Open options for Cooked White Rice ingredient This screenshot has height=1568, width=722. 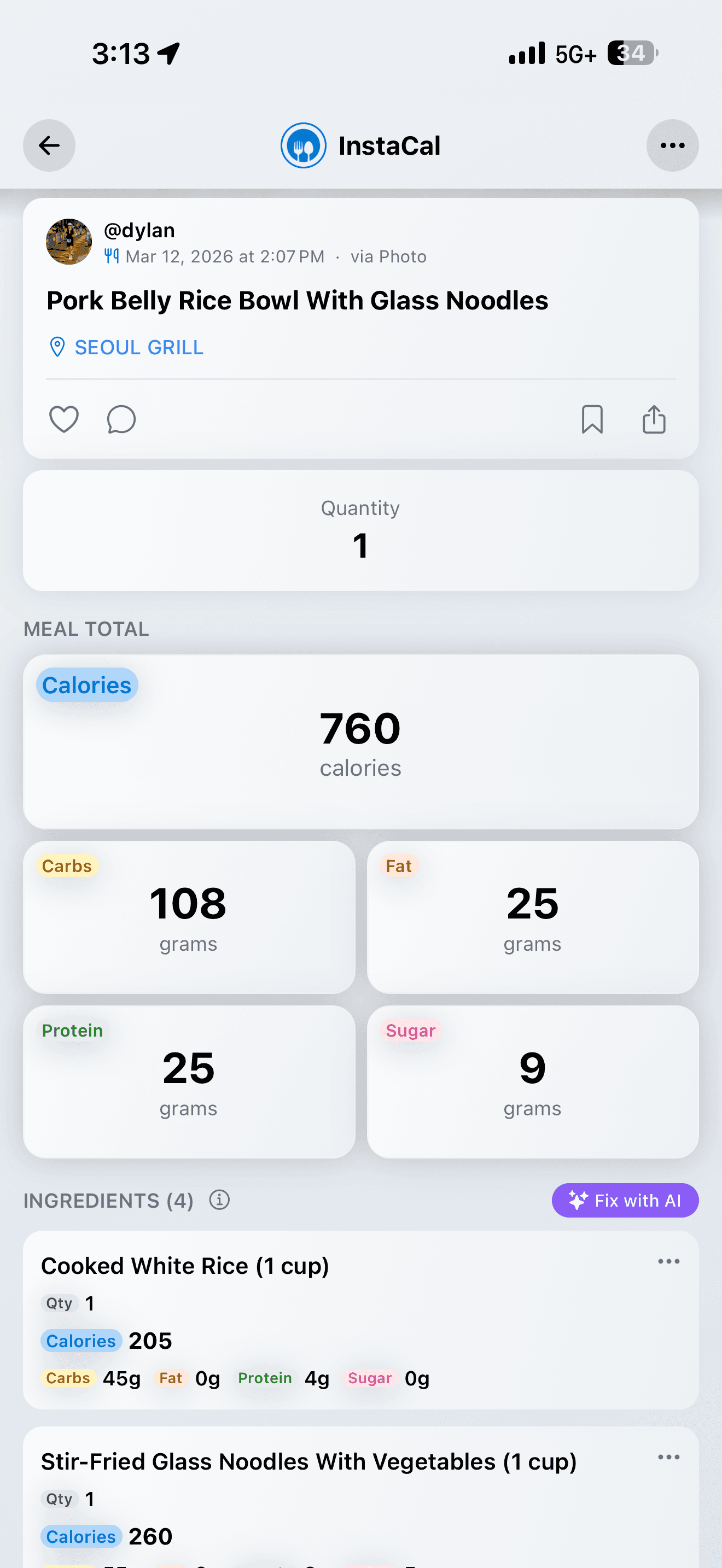point(668,1261)
